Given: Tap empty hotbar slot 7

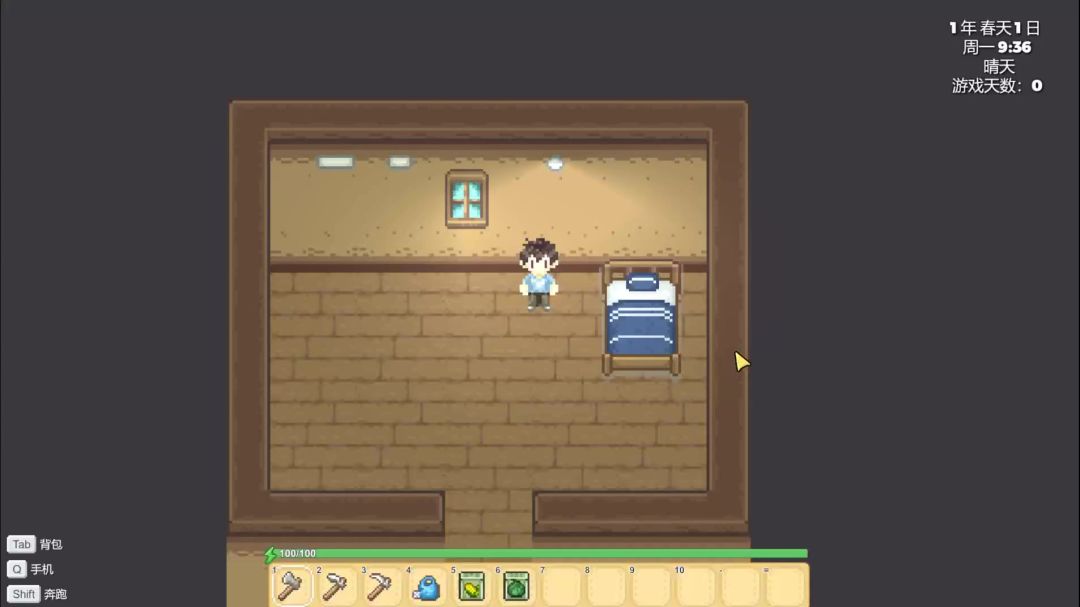Looking at the screenshot, I should pyautogui.click(x=561, y=586).
